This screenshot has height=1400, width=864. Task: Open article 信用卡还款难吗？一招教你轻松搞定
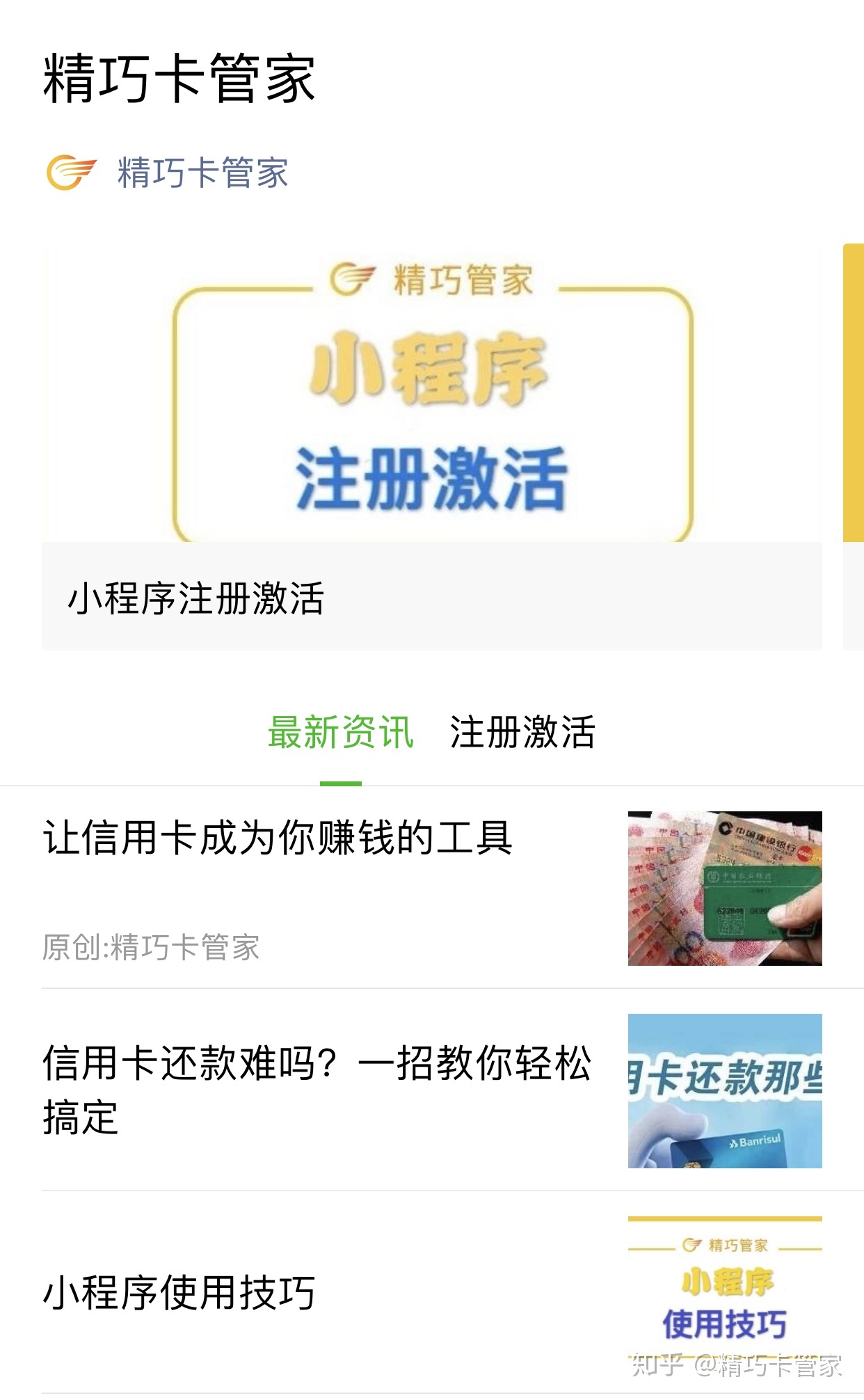pyautogui.click(x=432, y=1090)
